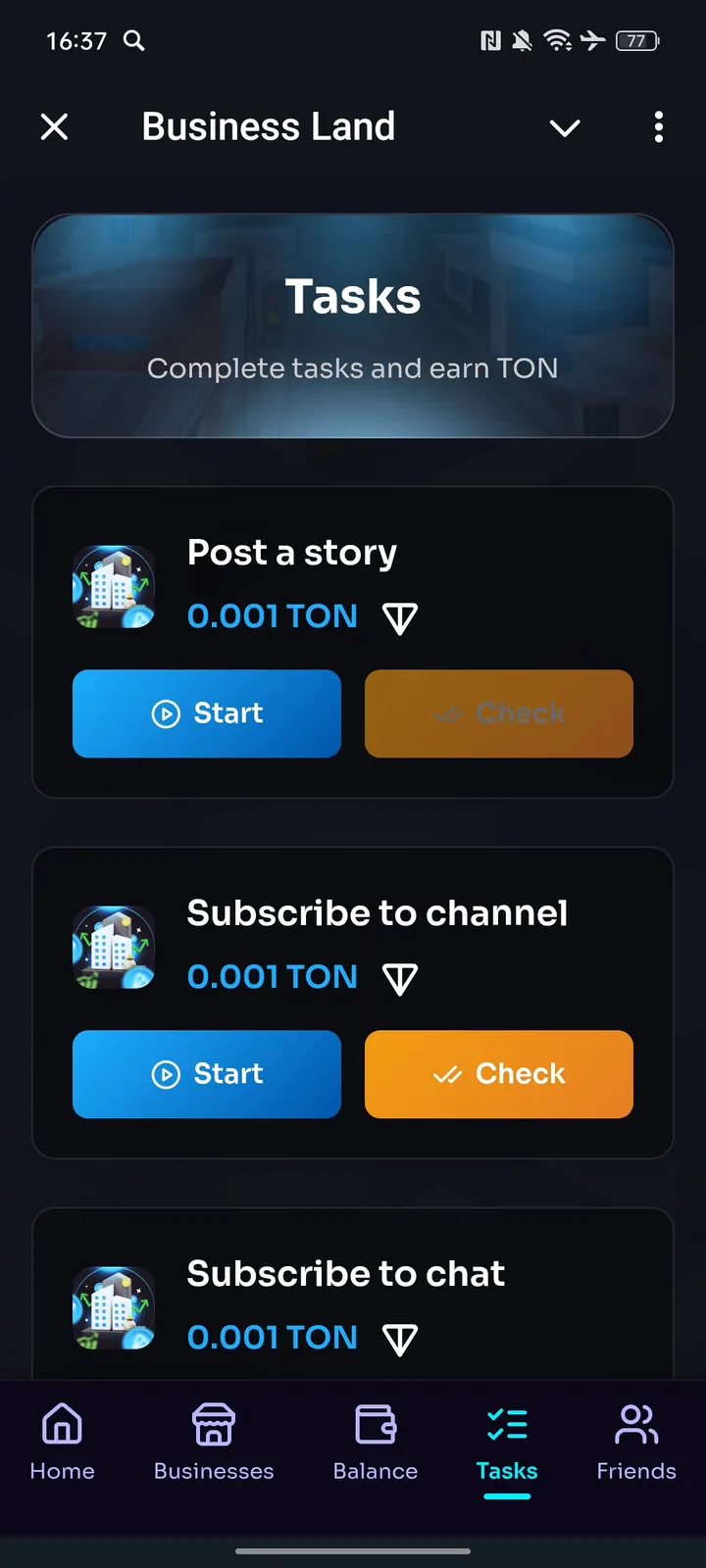This screenshot has height=1568, width=706.
Task: Switch to the Tasks tab
Action: click(x=506, y=1443)
